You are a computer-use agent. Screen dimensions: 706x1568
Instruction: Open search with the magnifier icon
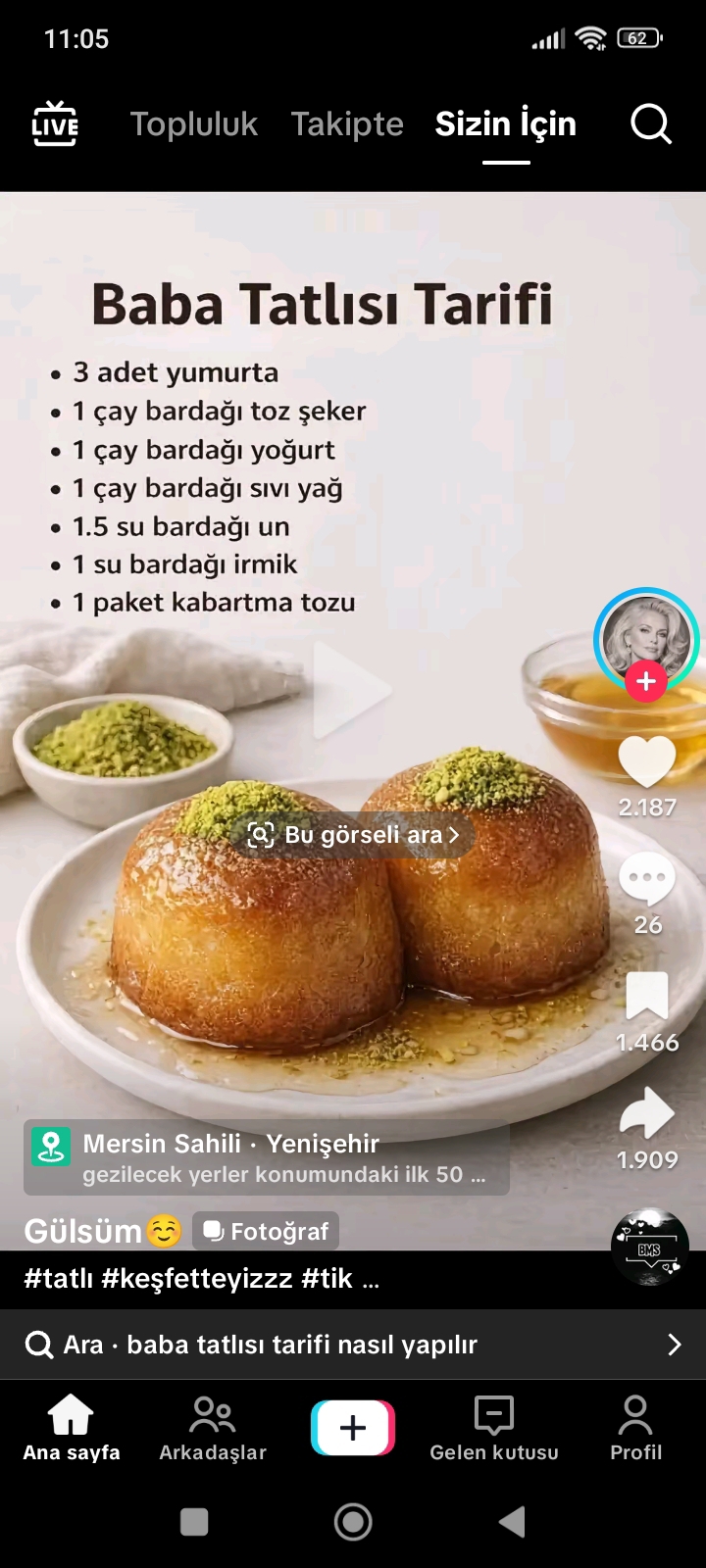[650, 124]
